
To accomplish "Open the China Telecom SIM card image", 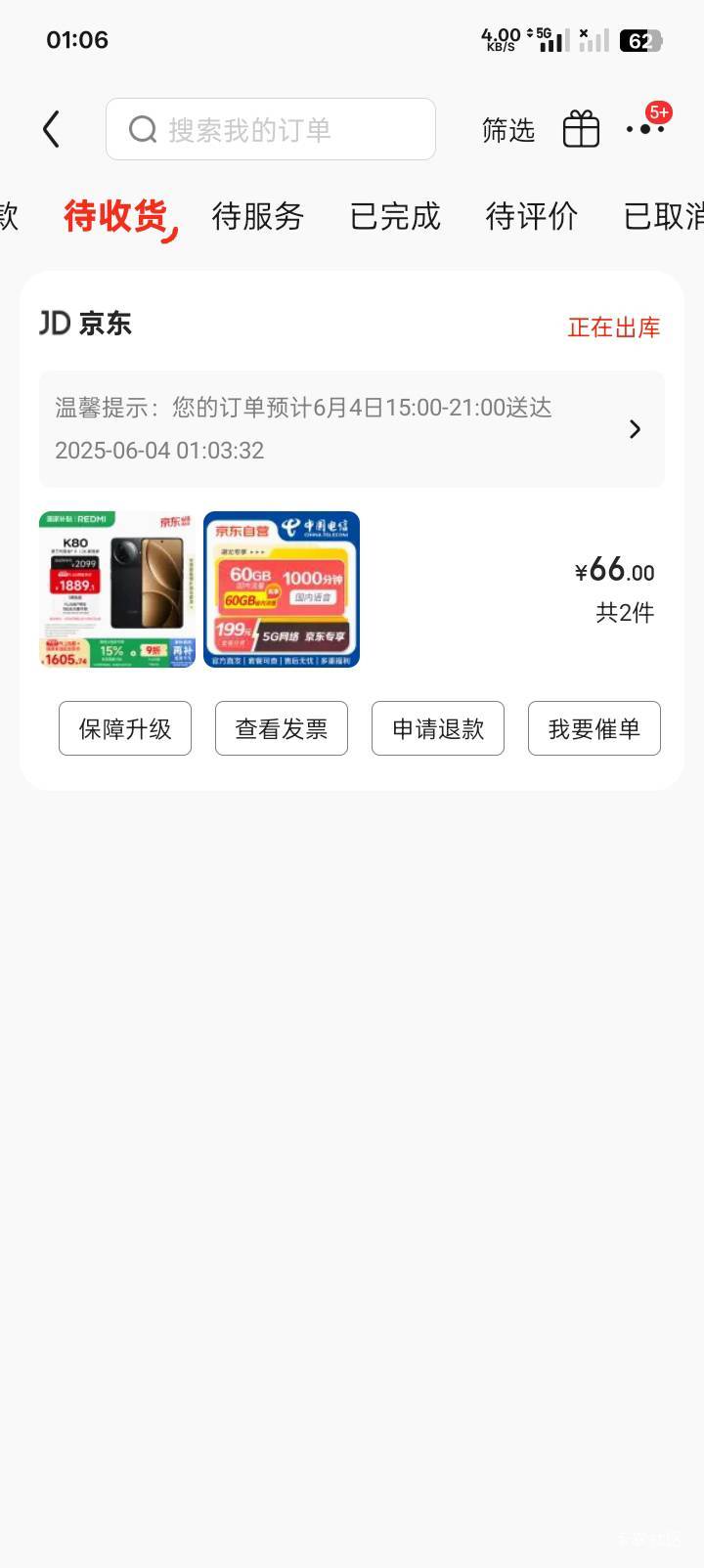I will point(282,589).
